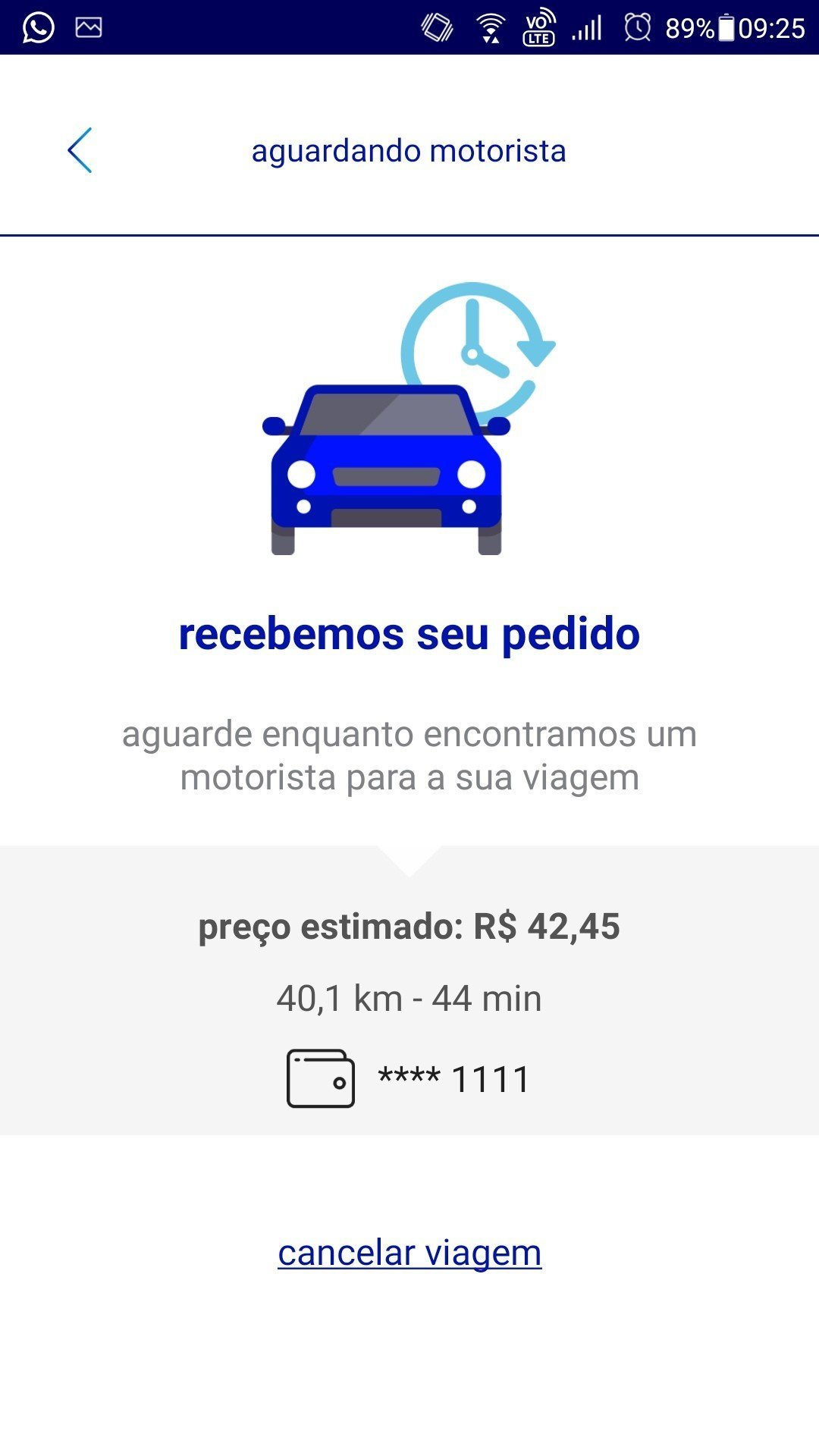The width and height of the screenshot is (819, 1456).
Task: Tap the 'cancelar viagem' link
Action: 409,1252
